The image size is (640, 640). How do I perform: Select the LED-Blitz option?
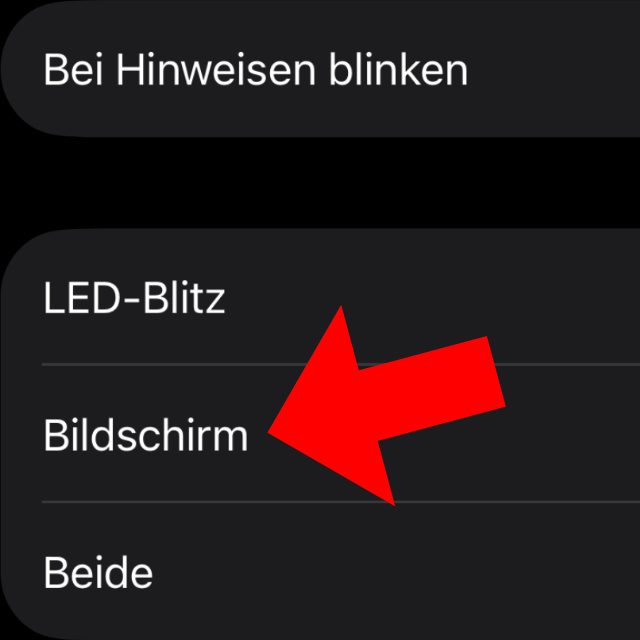click(x=135, y=299)
